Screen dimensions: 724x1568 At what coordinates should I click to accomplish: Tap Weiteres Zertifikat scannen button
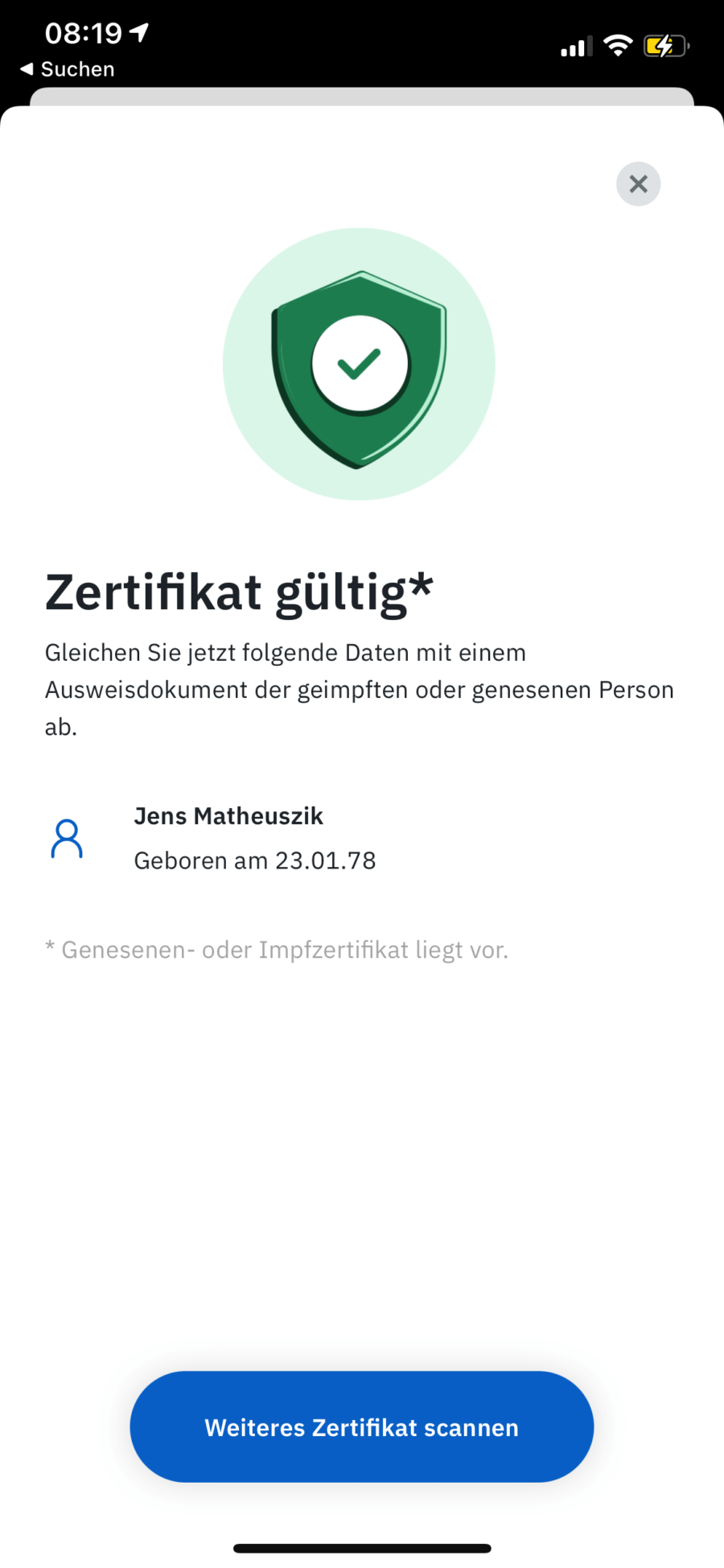point(362,1426)
